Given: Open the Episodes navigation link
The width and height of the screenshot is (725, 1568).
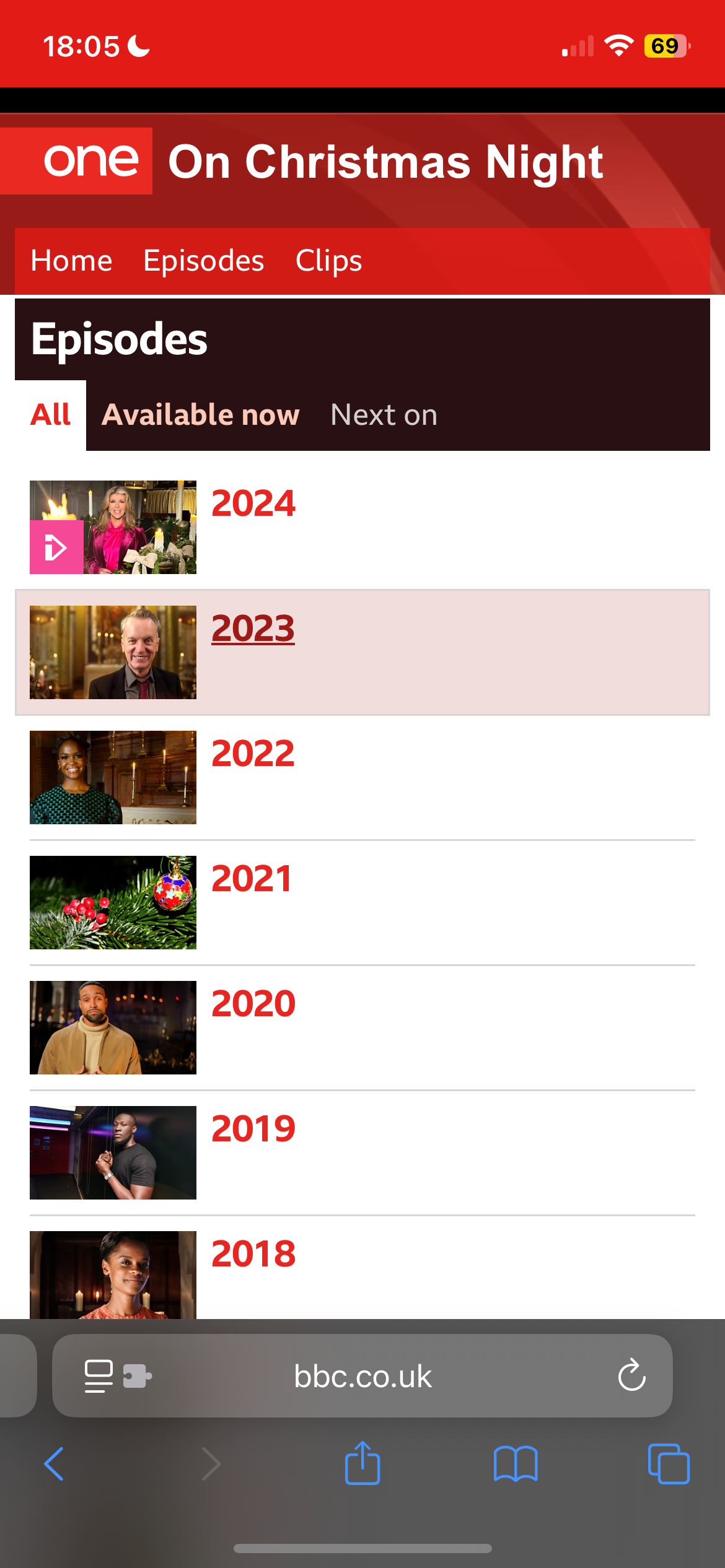Looking at the screenshot, I should coord(203,261).
